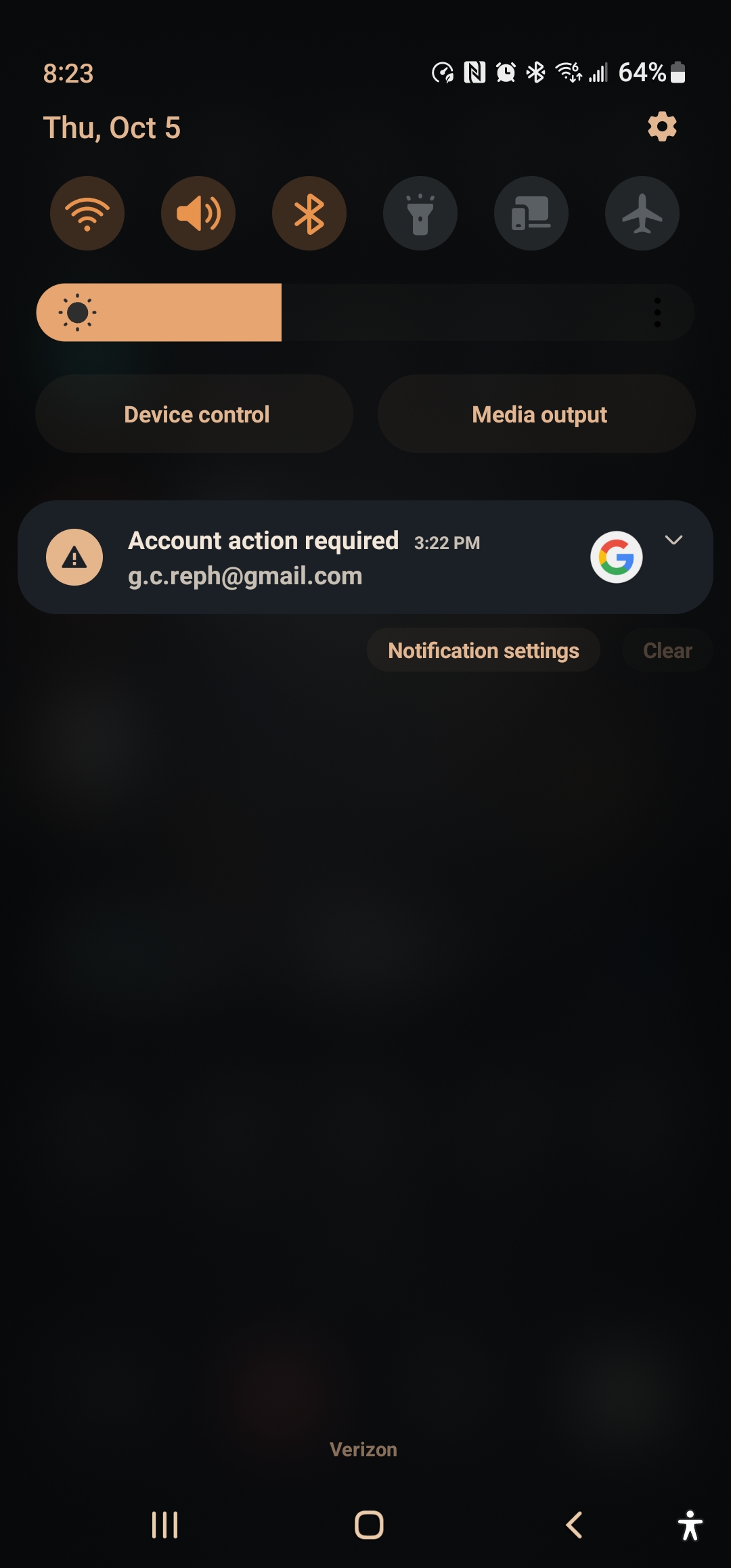Clear all notifications
The height and width of the screenshot is (1568, 731).
click(x=667, y=651)
